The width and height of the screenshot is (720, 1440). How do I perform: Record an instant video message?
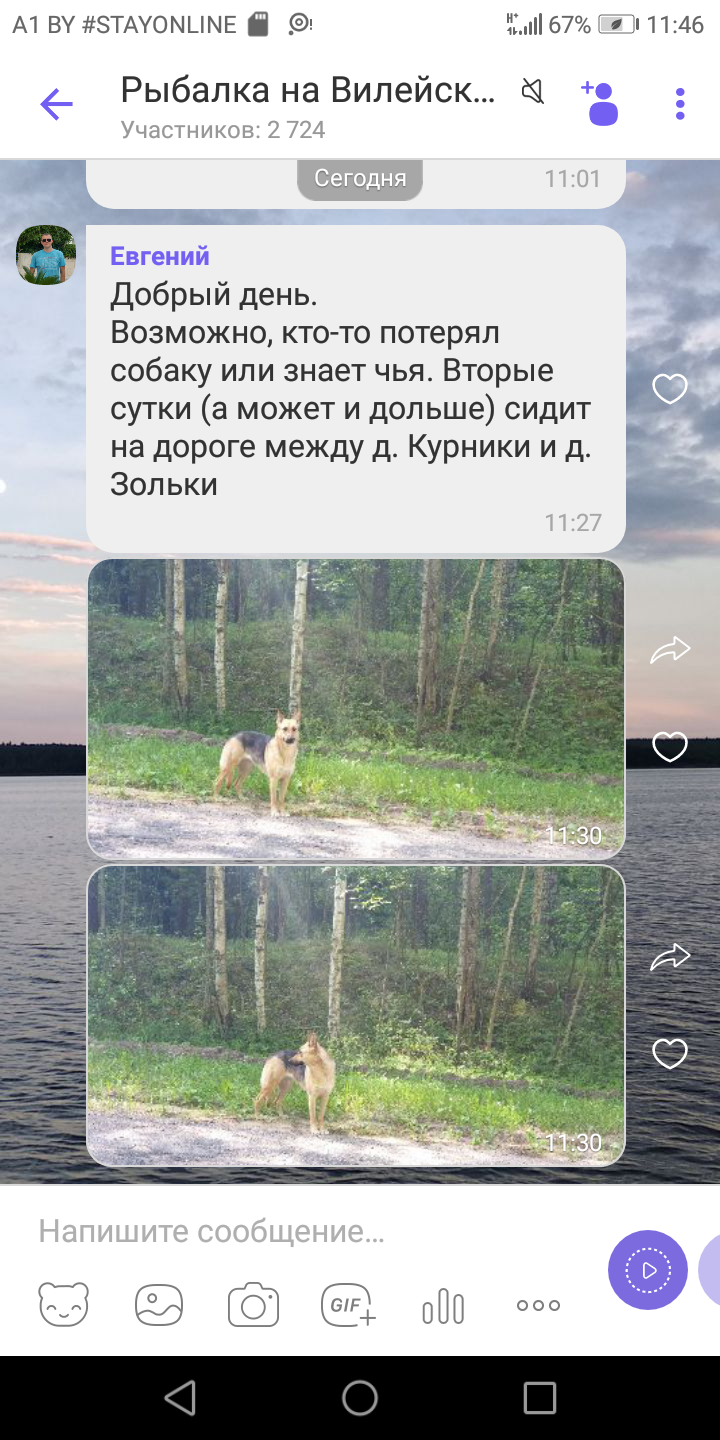coord(647,1270)
